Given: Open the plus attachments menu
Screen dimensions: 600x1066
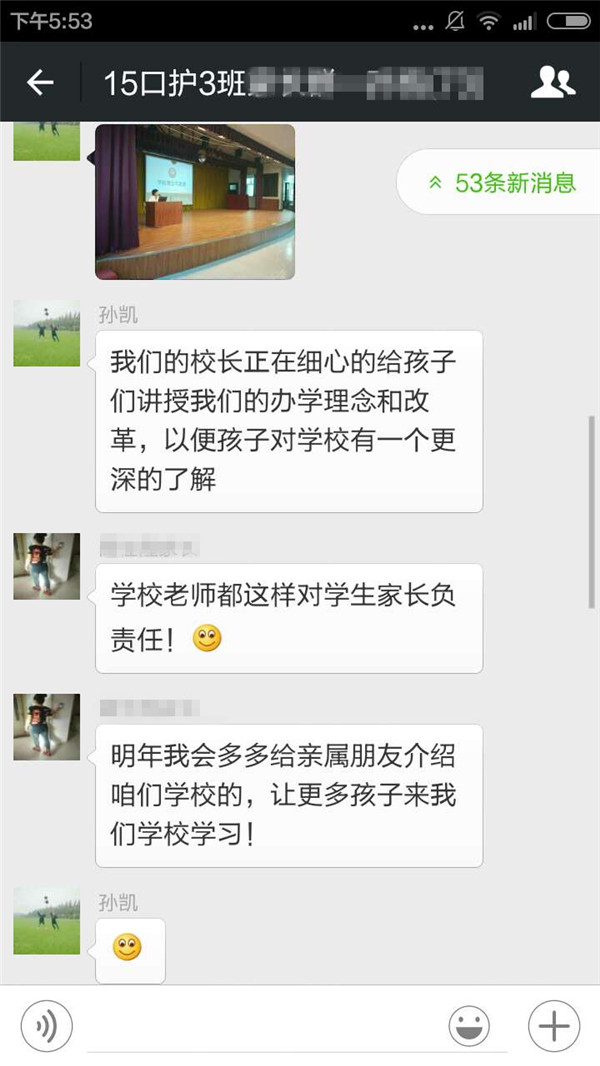Looking at the screenshot, I should click(x=553, y=1026).
